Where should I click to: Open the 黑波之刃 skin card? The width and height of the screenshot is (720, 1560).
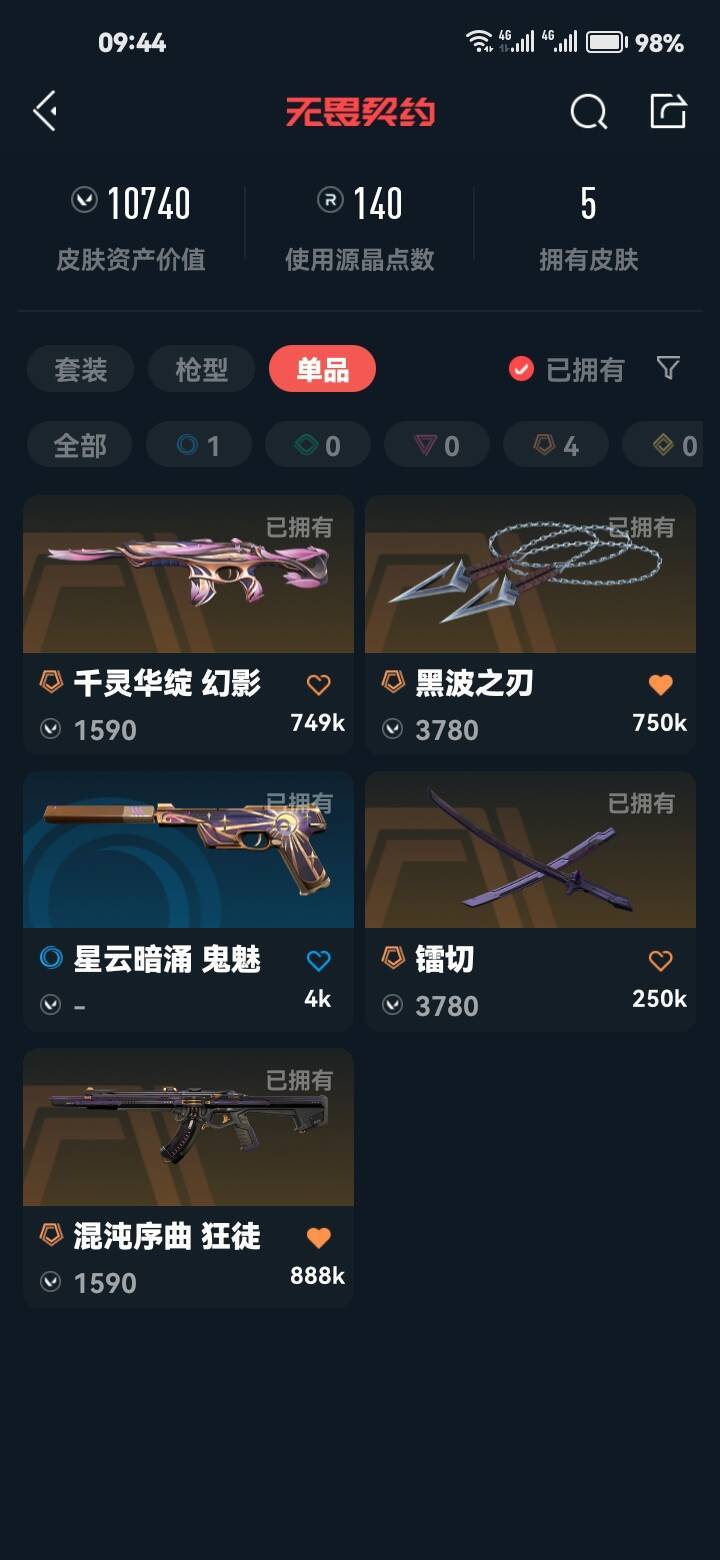click(530, 624)
